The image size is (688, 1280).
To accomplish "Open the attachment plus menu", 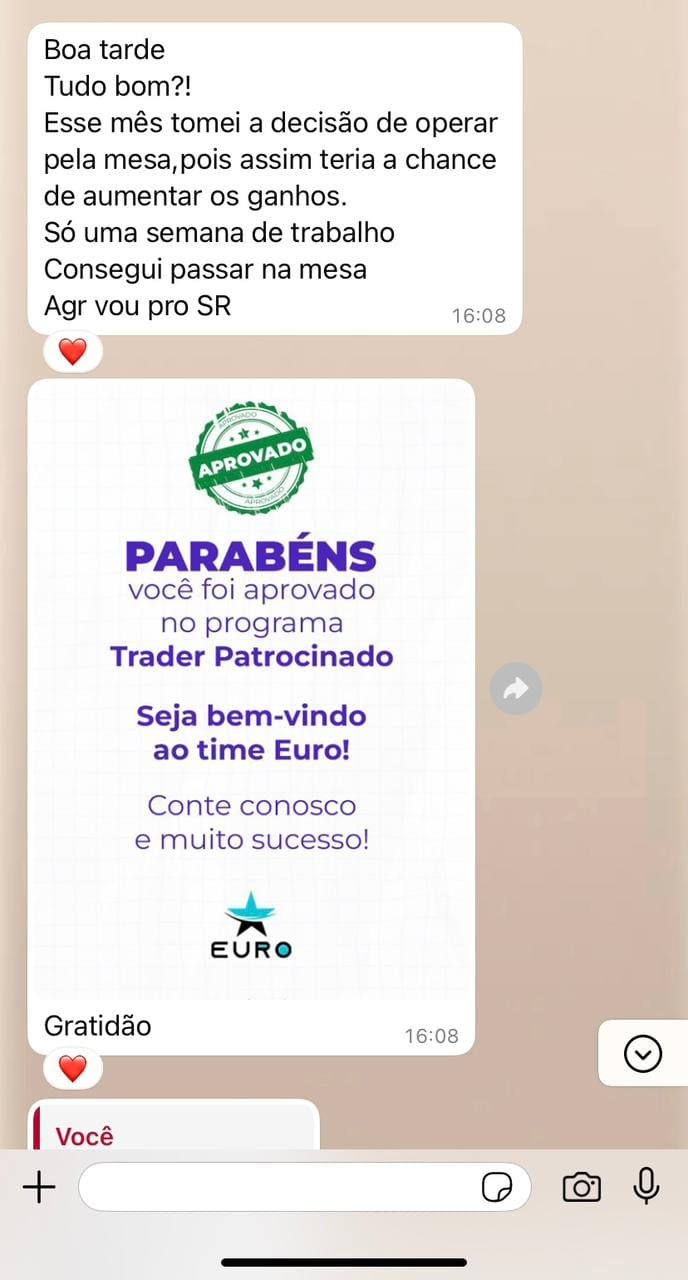I will click(39, 1187).
